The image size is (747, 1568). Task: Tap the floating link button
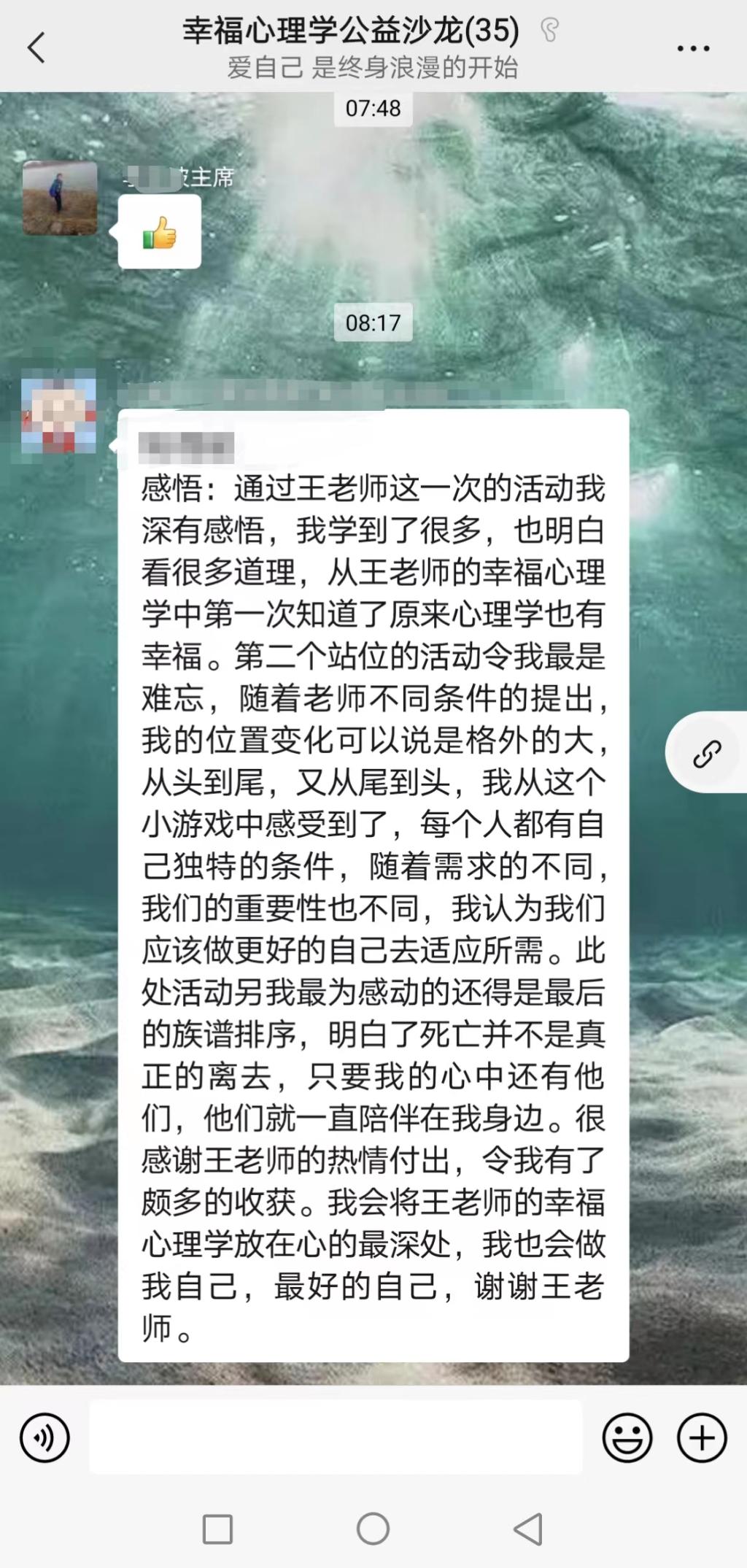[706, 753]
